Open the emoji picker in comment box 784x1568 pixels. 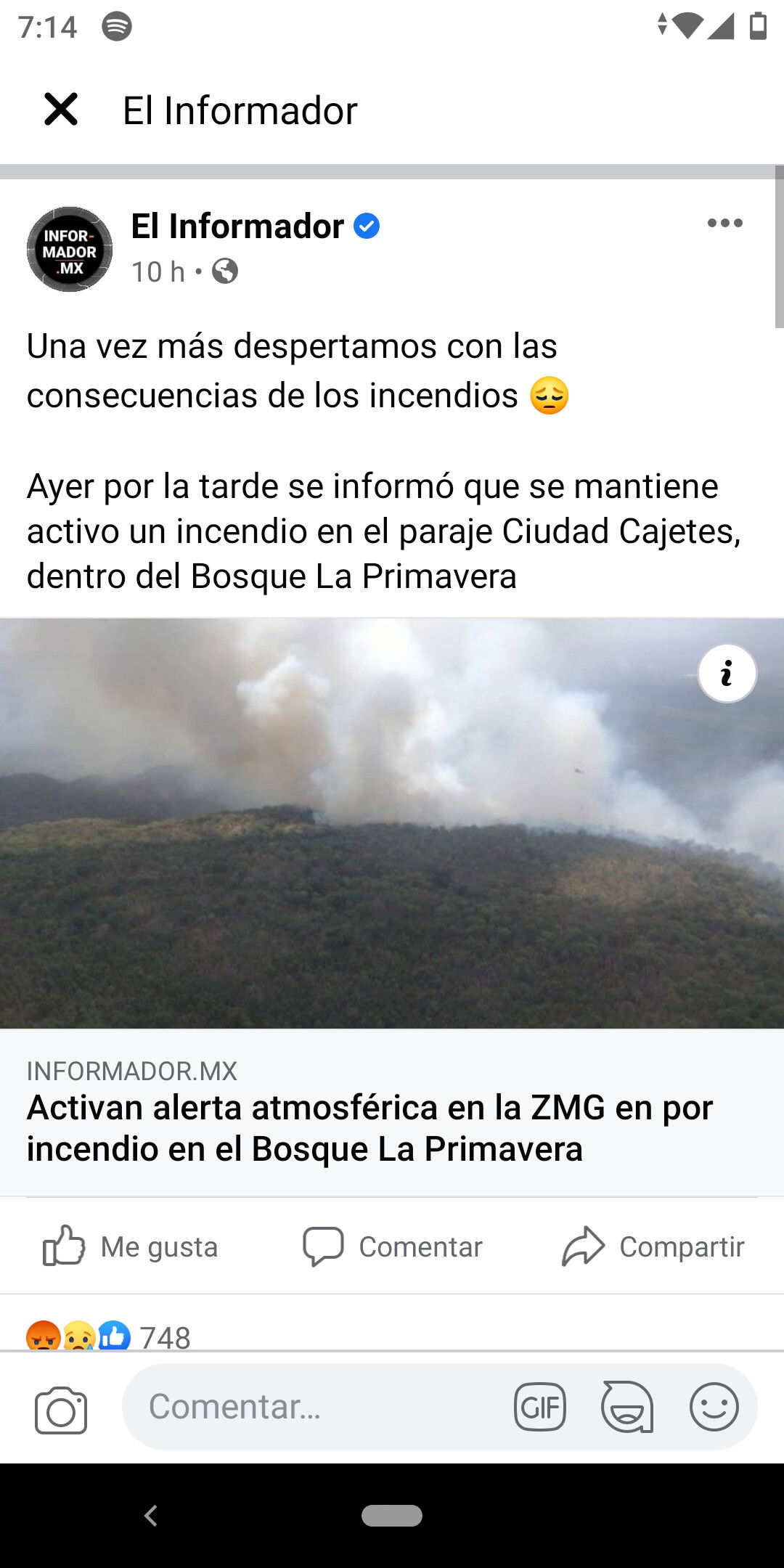pos(714,1407)
